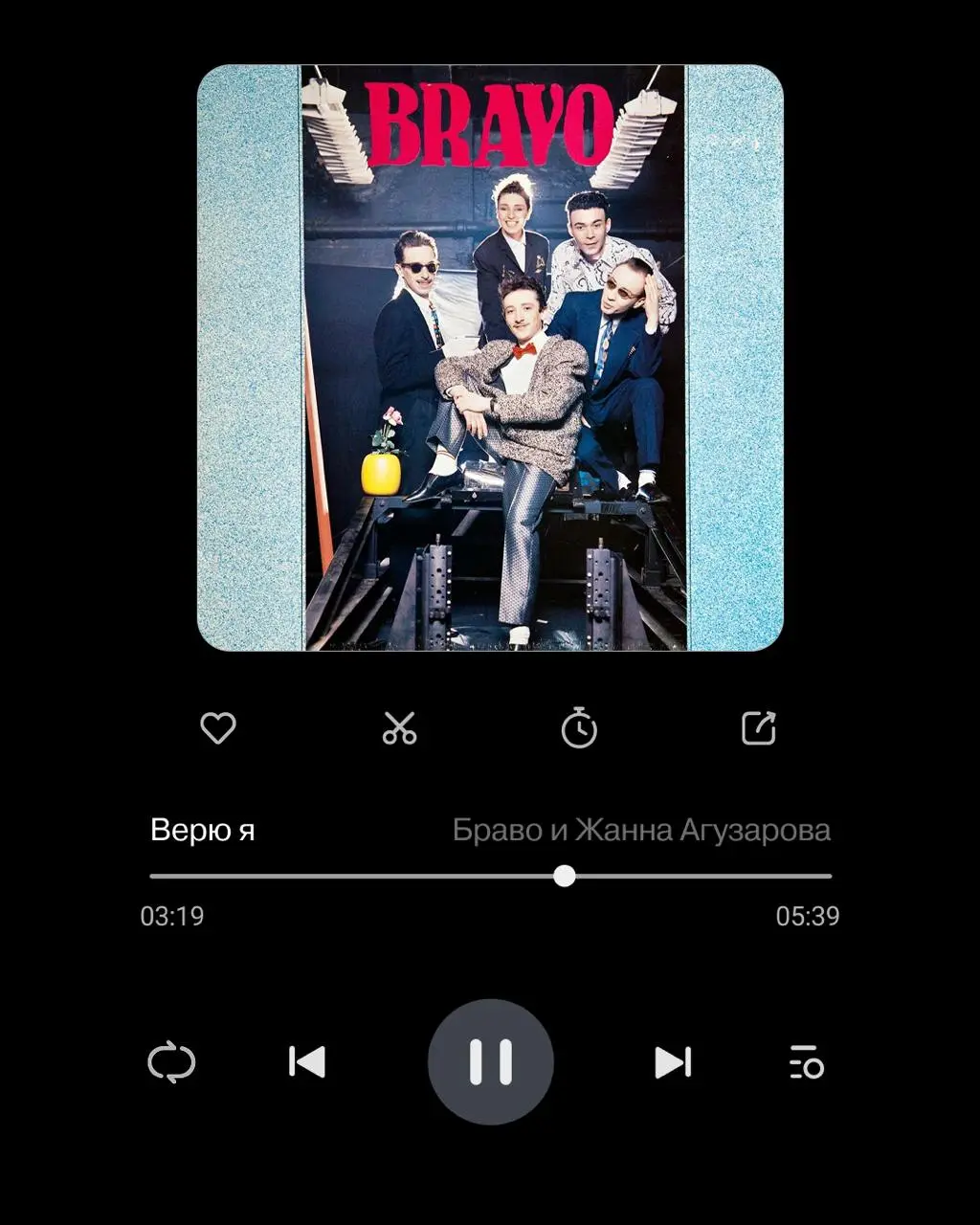Skip back to the previous track

(x=307, y=1062)
